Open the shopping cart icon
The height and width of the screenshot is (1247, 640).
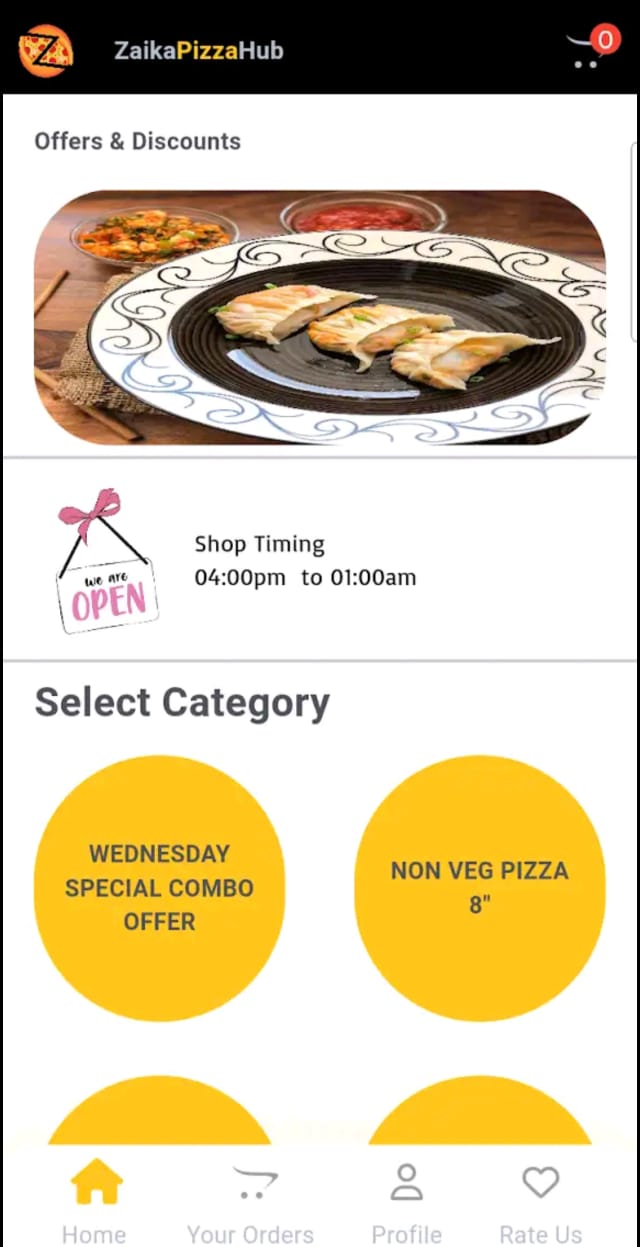pos(590,49)
